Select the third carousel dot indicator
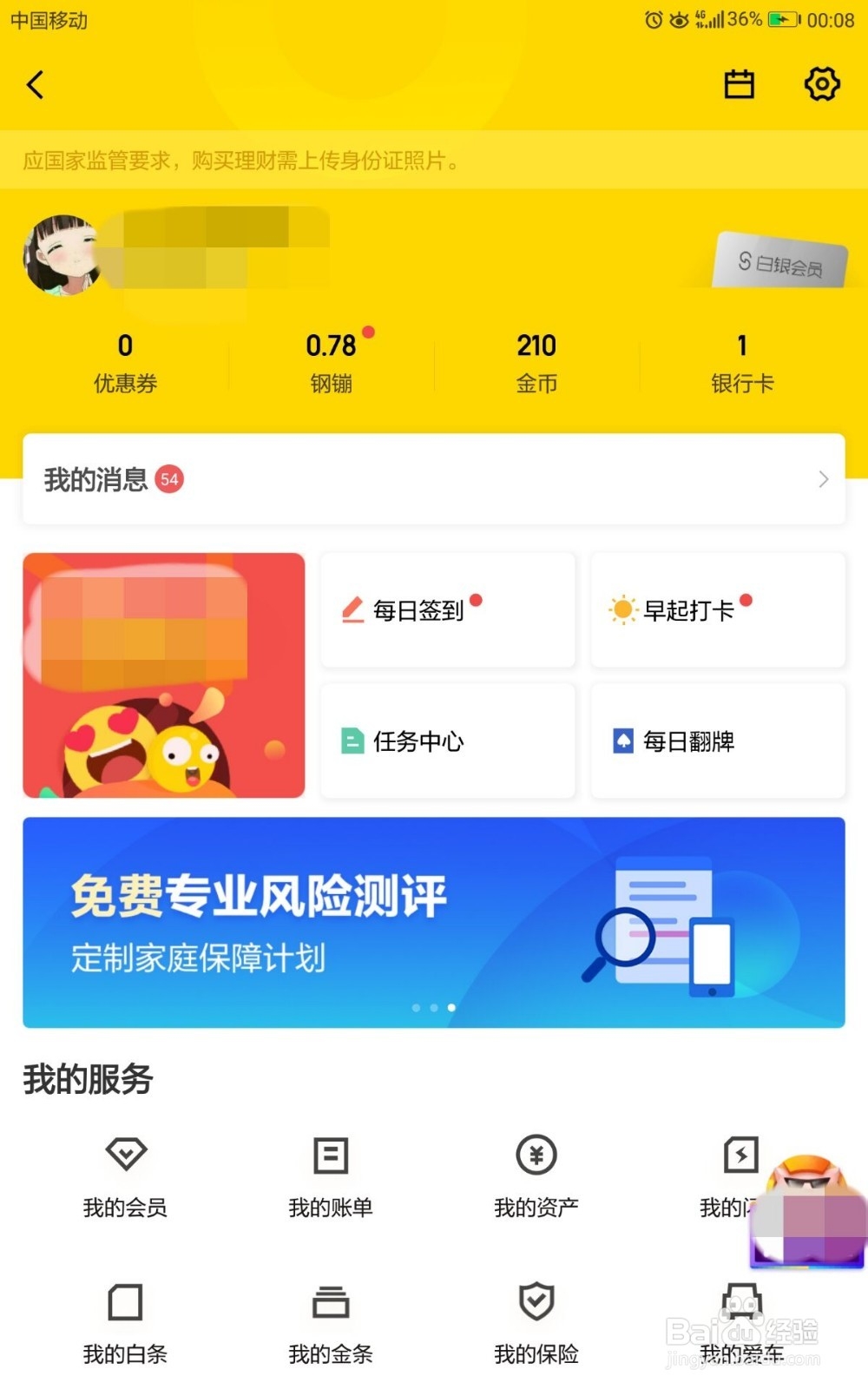 [451, 1008]
